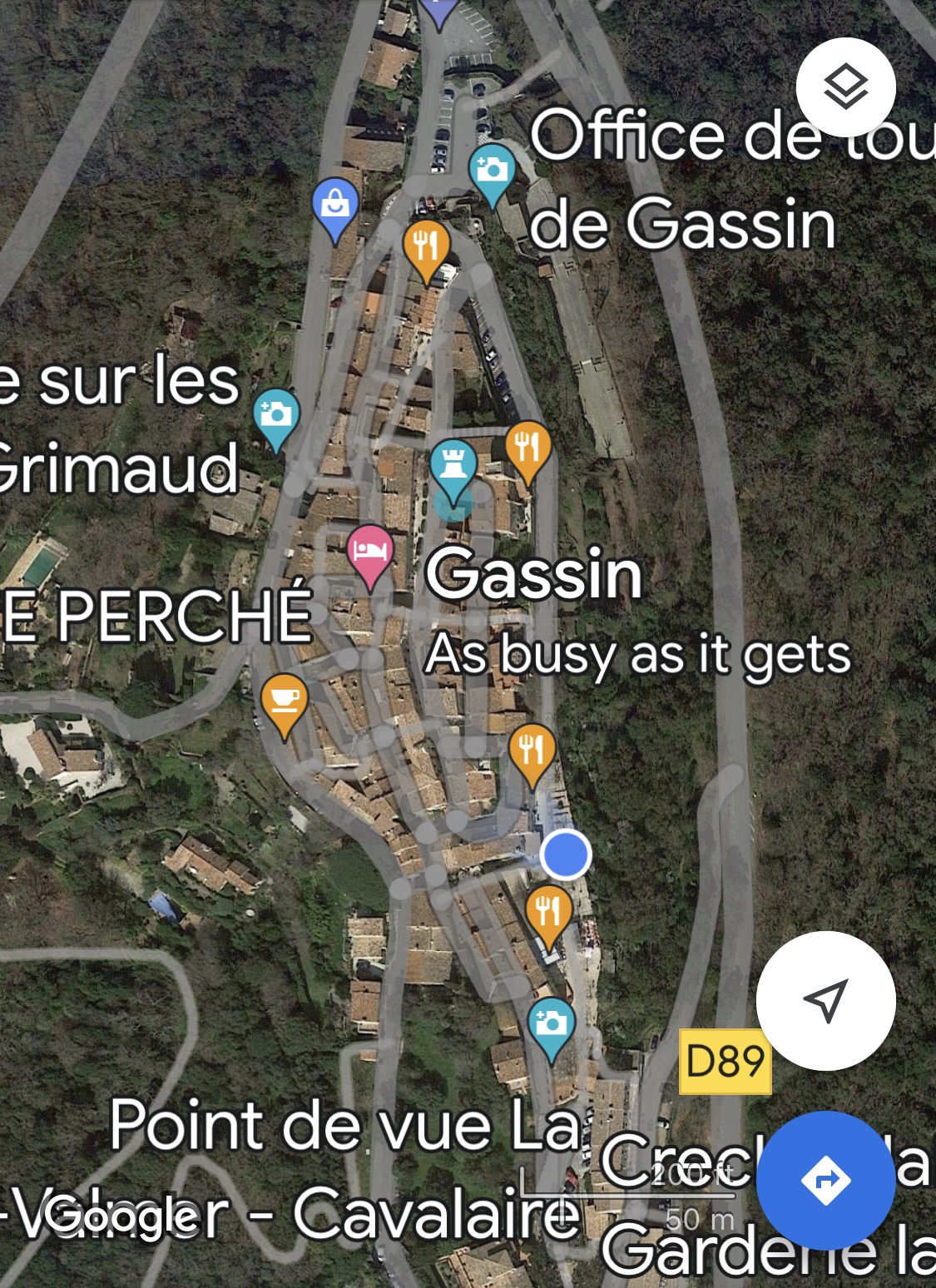Tap the camera pin beside Grimaud label
Image resolution: width=936 pixels, height=1288 pixels.
276,414
